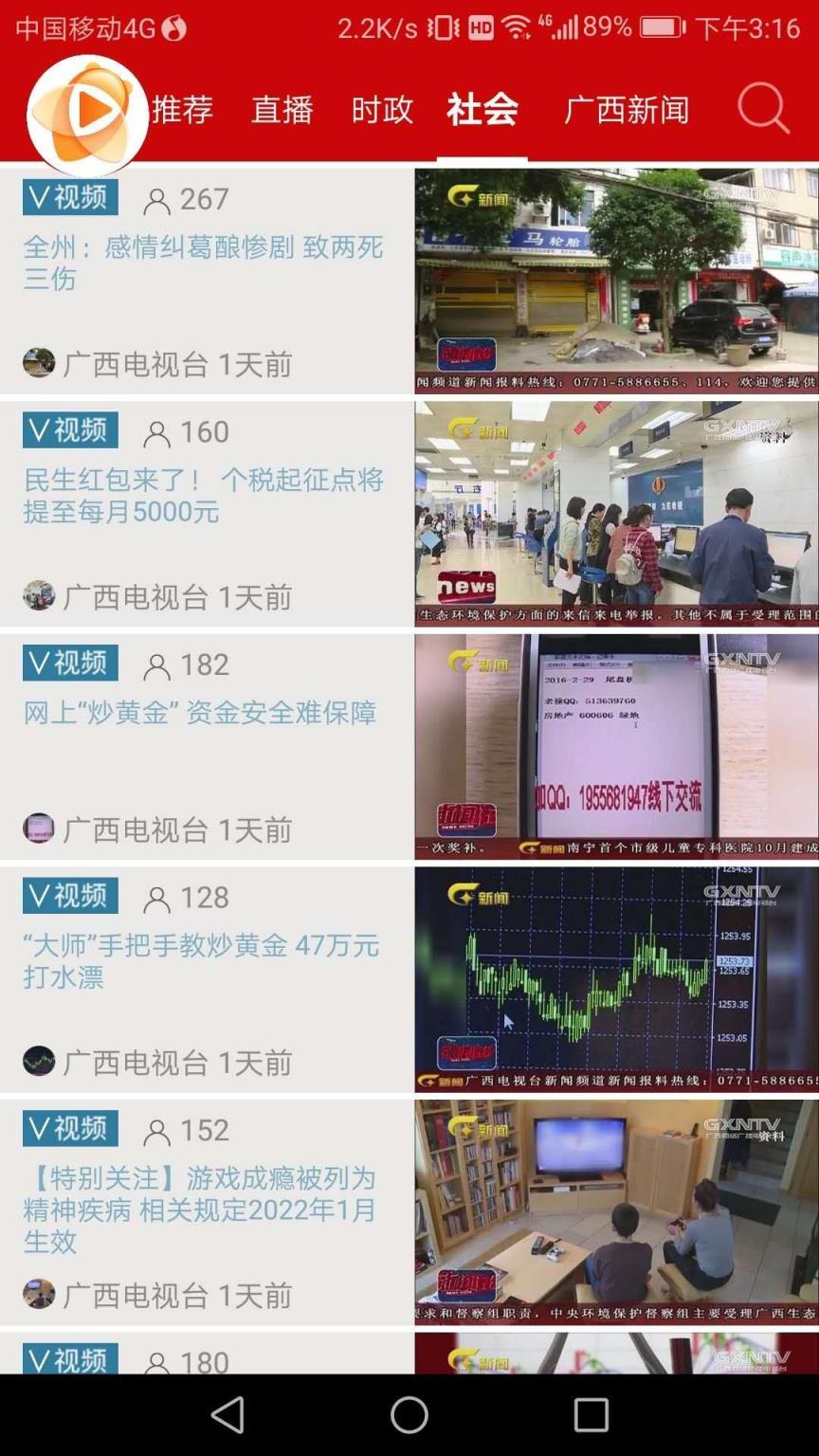
Task: Tap the Android home circle button
Action: coord(409,1417)
